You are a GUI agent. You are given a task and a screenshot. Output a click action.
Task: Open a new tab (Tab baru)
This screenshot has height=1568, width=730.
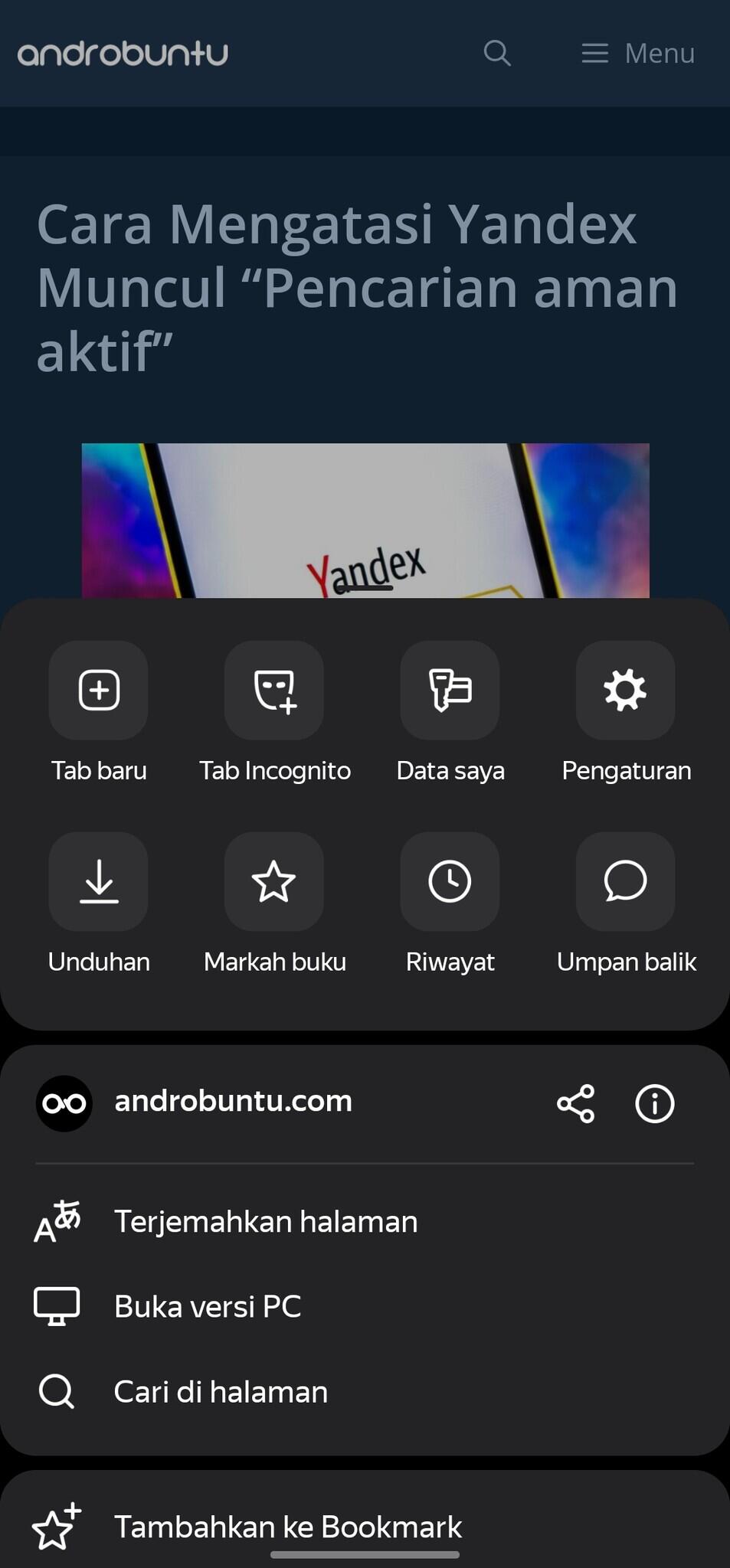tap(99, 691)
